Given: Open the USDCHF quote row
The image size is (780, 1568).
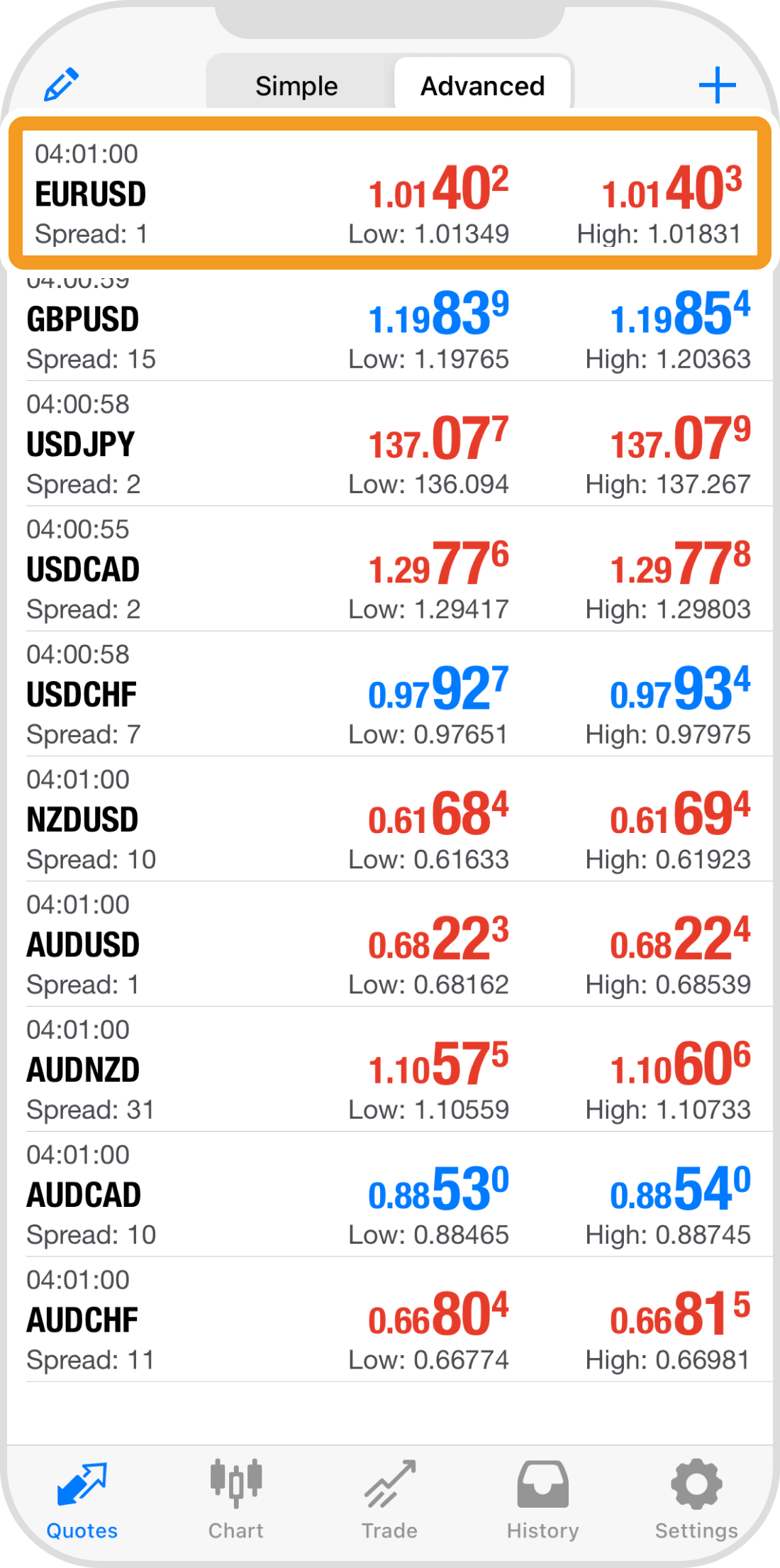Looking at the screenshot, I should point(390,694).
